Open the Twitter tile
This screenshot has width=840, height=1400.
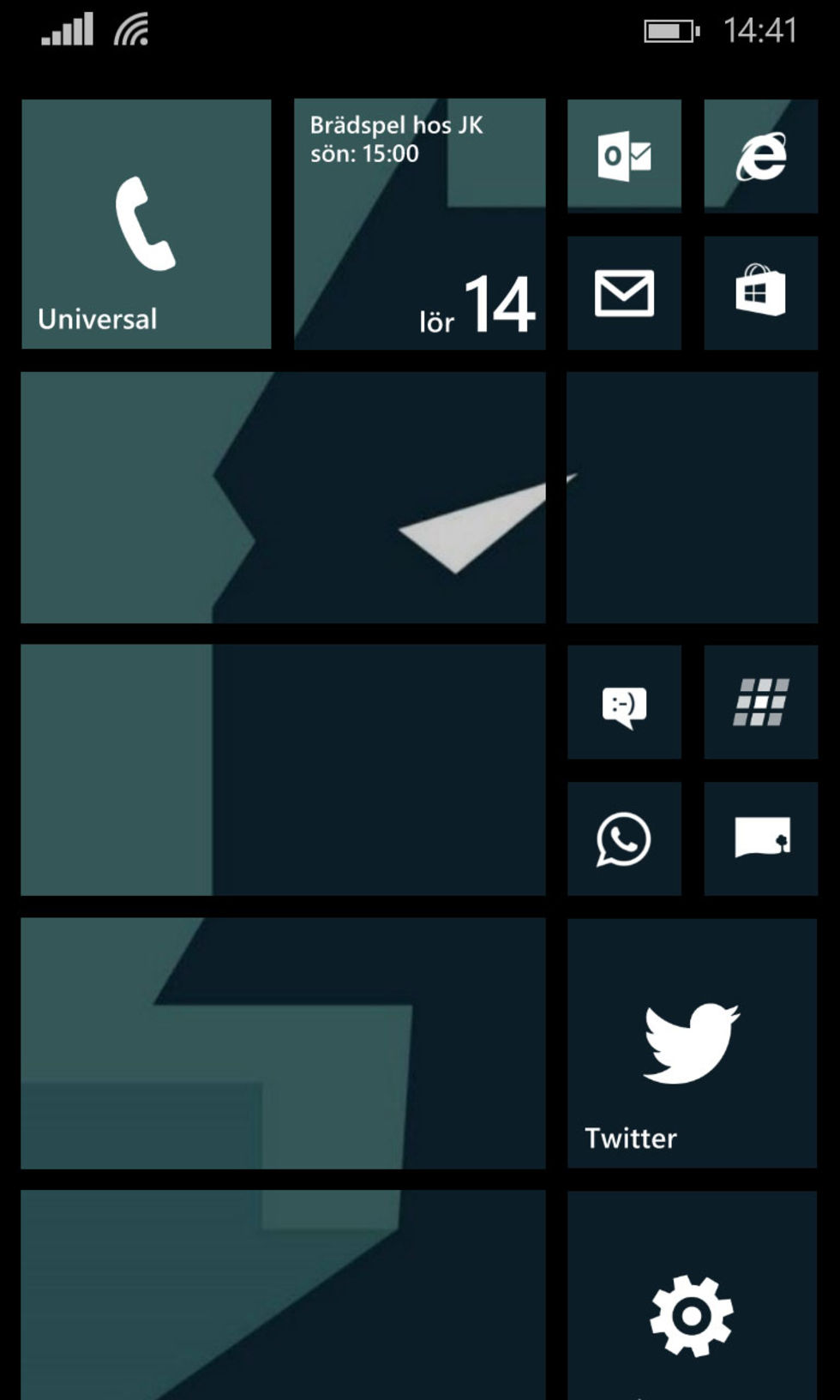692,1042
